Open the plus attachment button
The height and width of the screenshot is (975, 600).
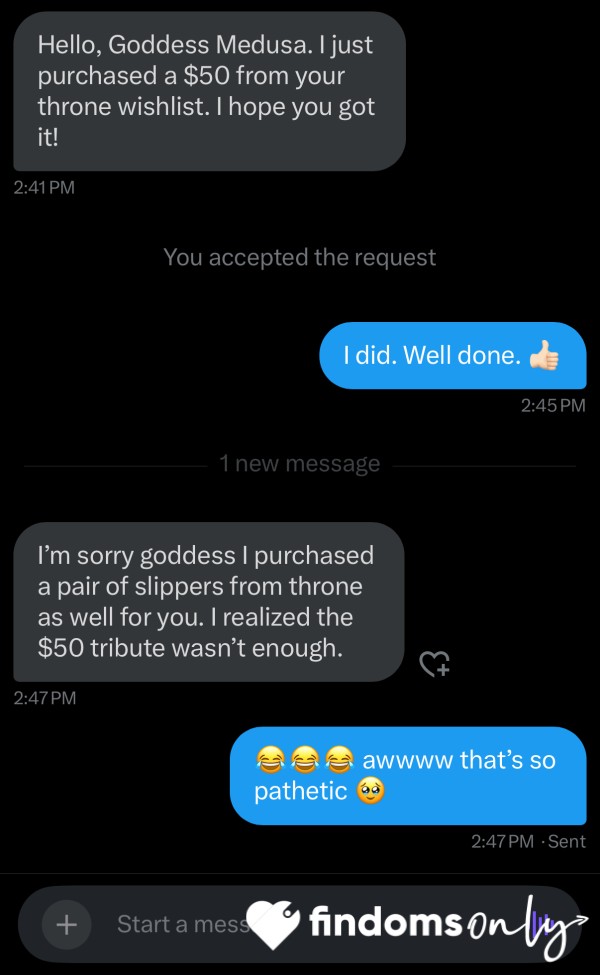click(67, 925)
